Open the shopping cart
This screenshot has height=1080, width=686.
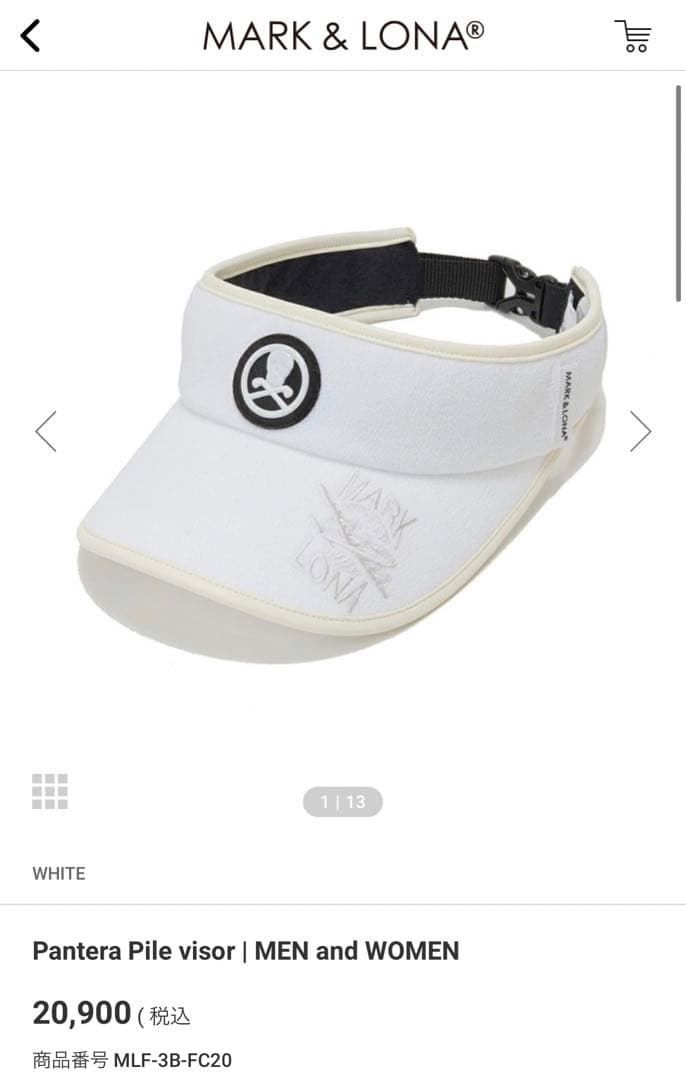click(633, 36)
